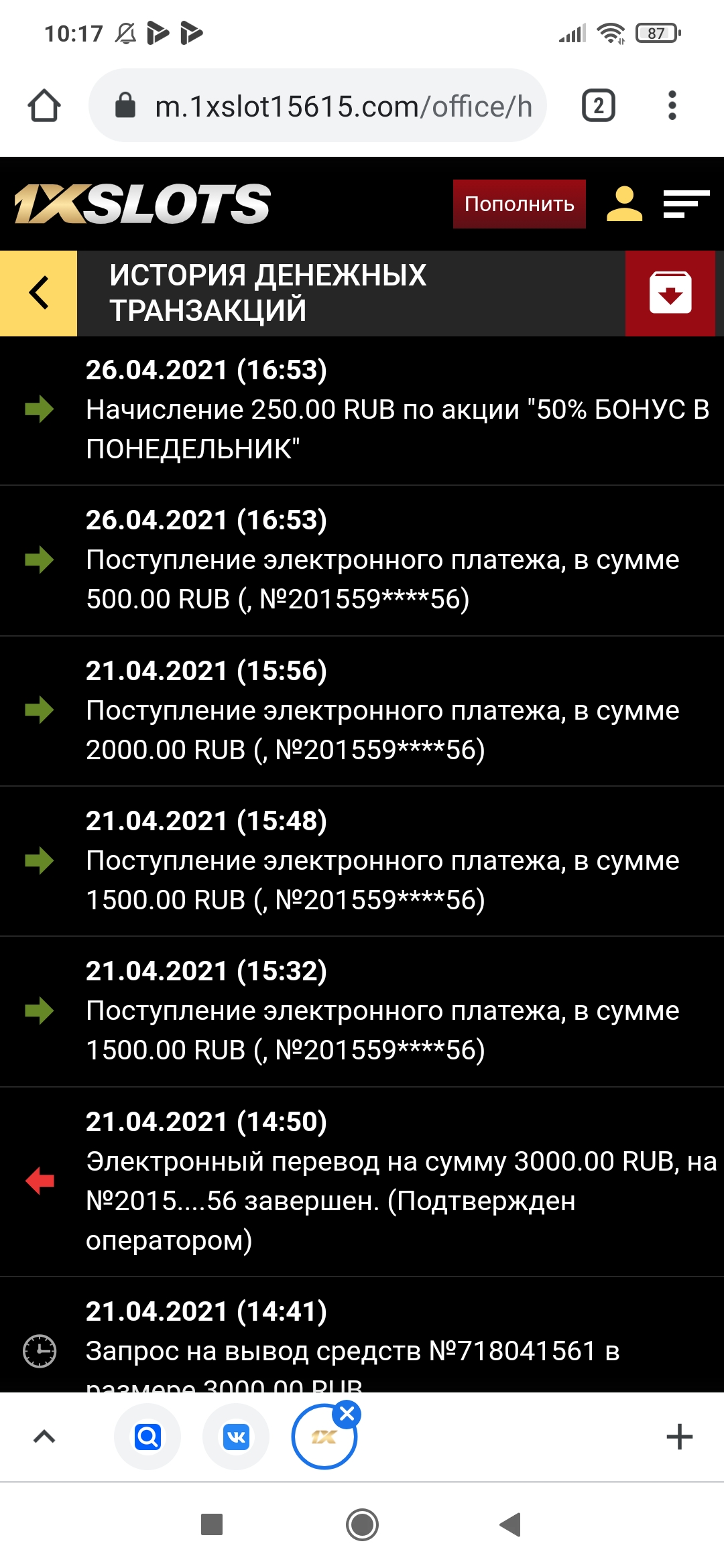Tap the Пополнить deposit button

(519, 204)
